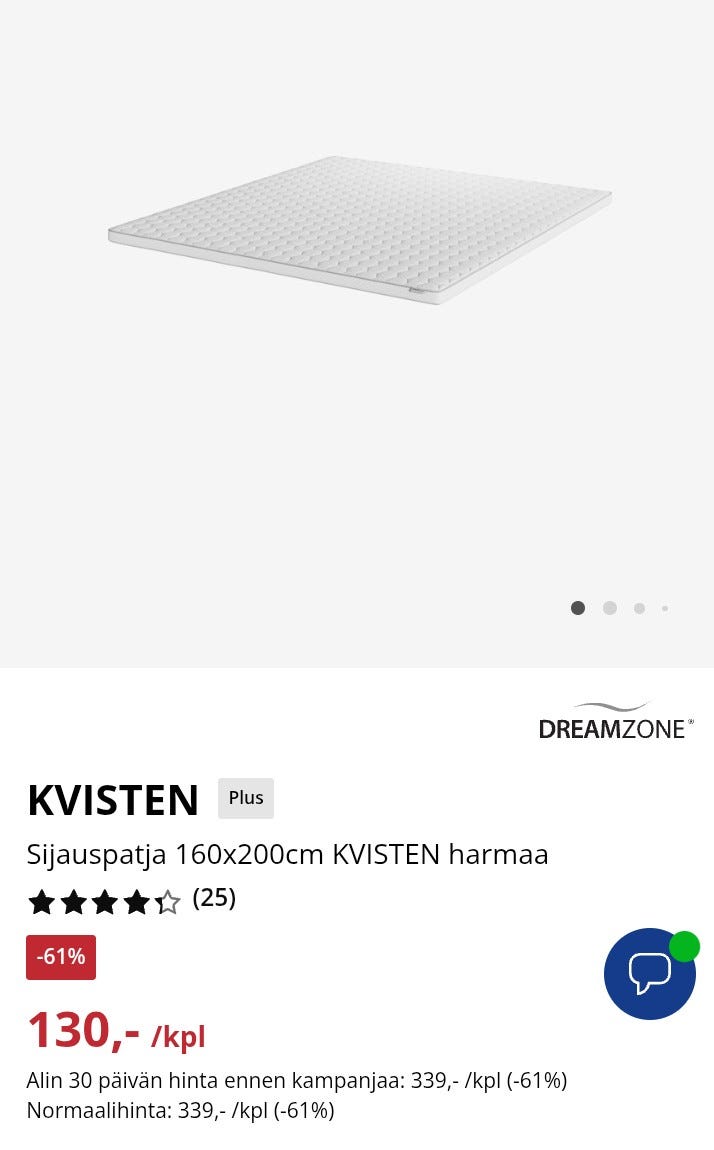The height and width of the screenshot is (1150, 714).
Task: Jump to the second image dot
Action: pos(609,608)
